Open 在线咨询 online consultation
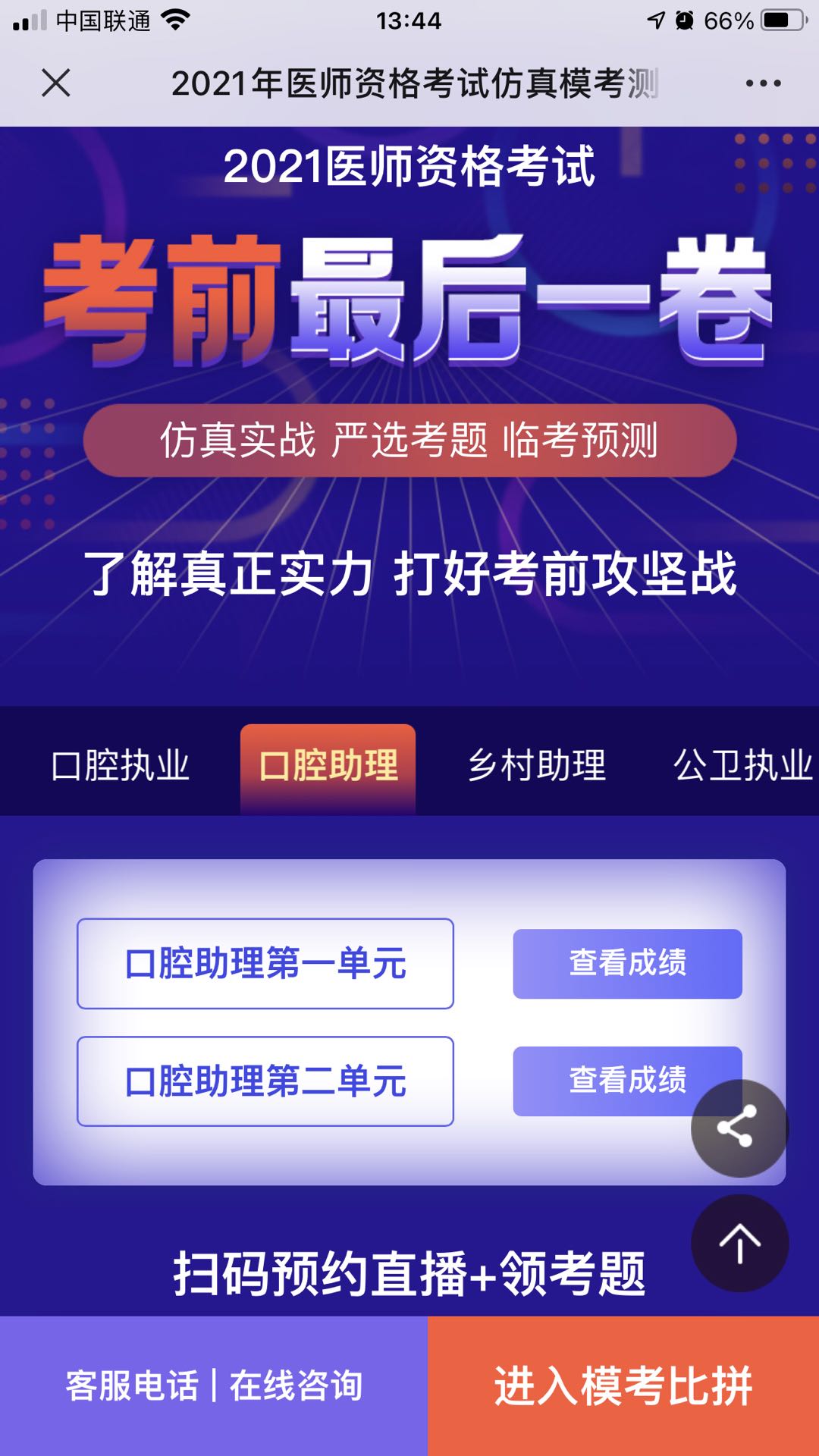 click(296, 1386)
